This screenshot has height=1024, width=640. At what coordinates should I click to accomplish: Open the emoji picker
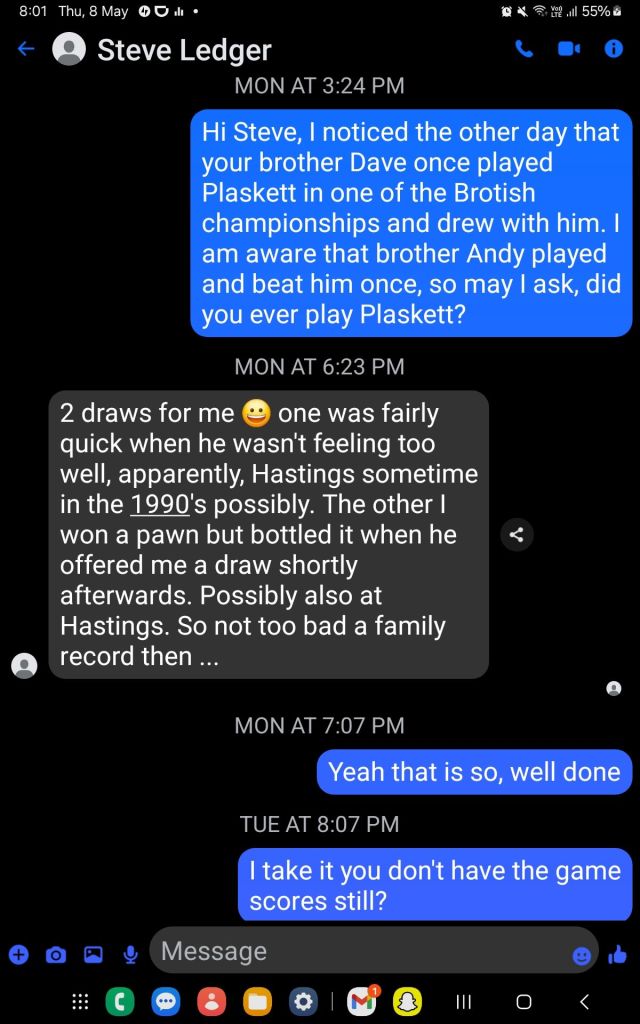click(x=581, y=956)
